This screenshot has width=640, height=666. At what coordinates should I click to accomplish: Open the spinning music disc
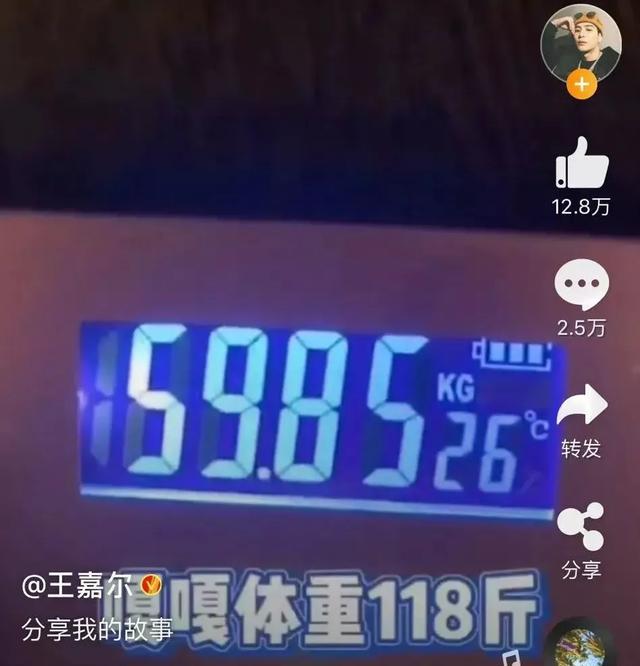pyautogui.click(x=581, y=642)
